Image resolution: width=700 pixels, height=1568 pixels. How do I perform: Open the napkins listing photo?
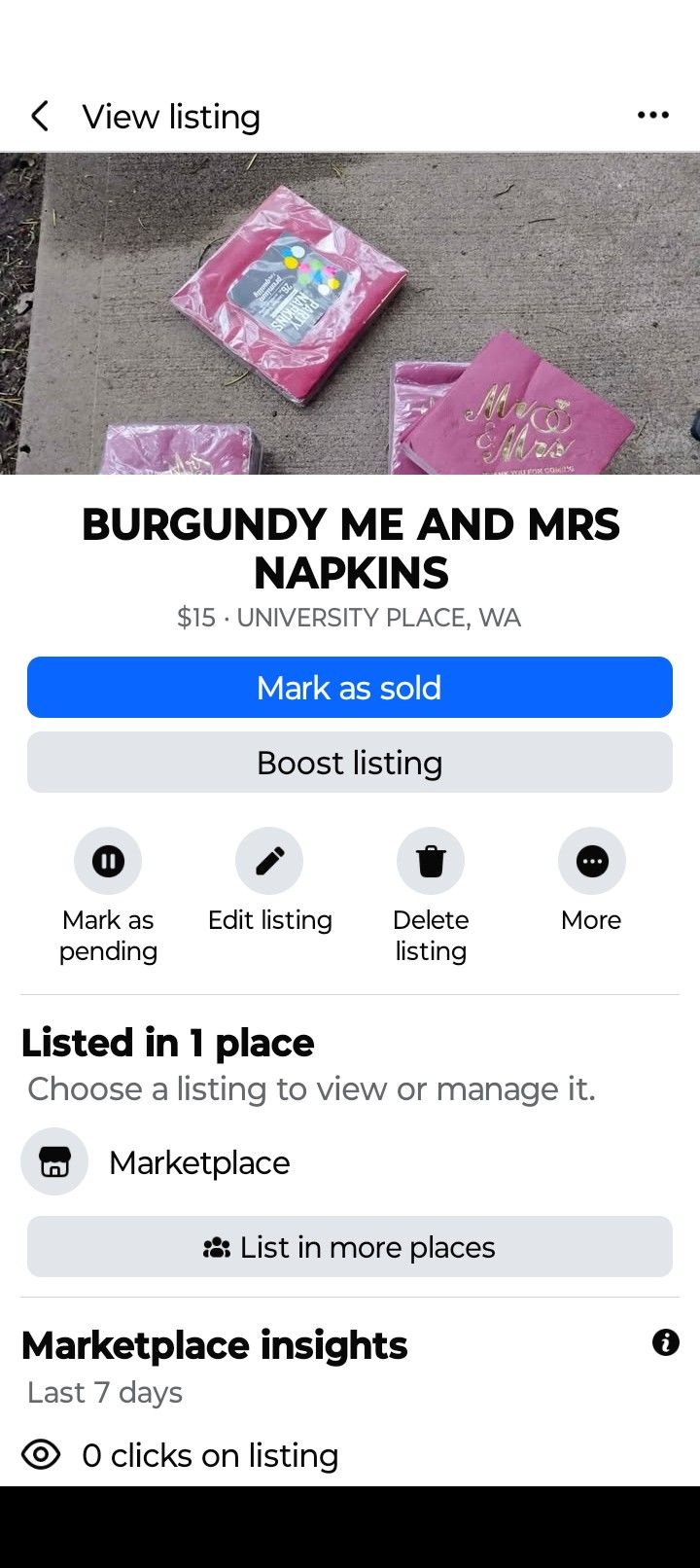350,313
